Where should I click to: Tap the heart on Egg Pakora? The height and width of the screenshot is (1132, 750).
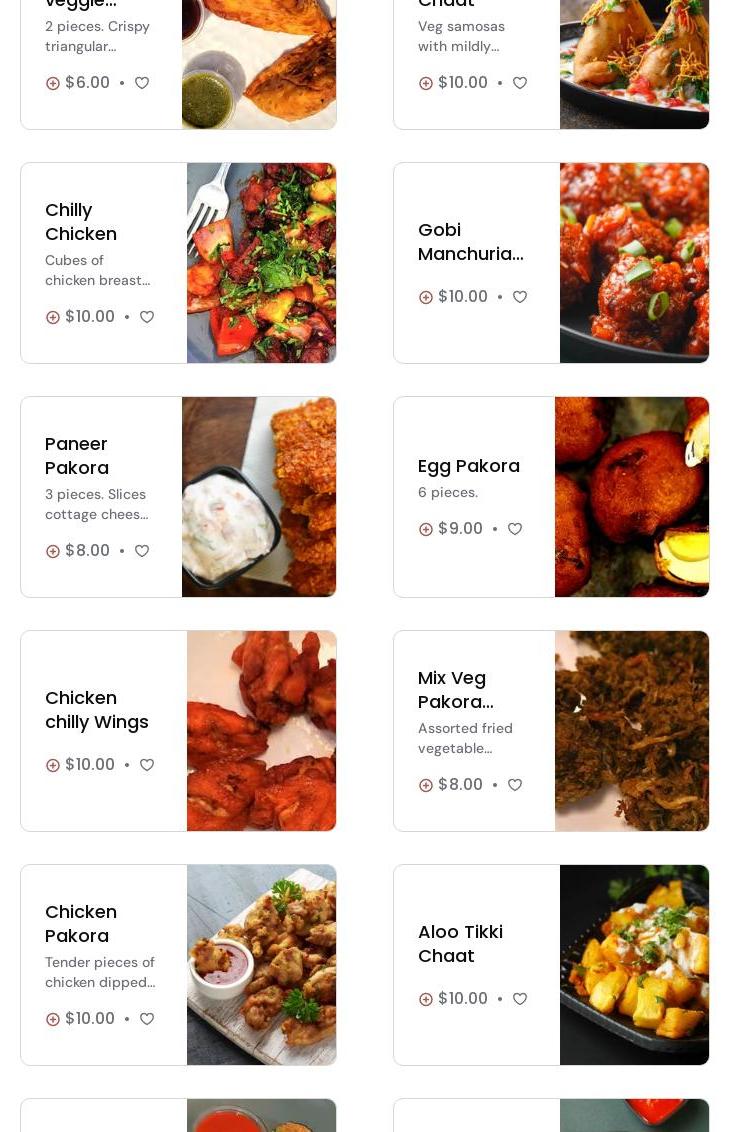(x=515, y=529)
